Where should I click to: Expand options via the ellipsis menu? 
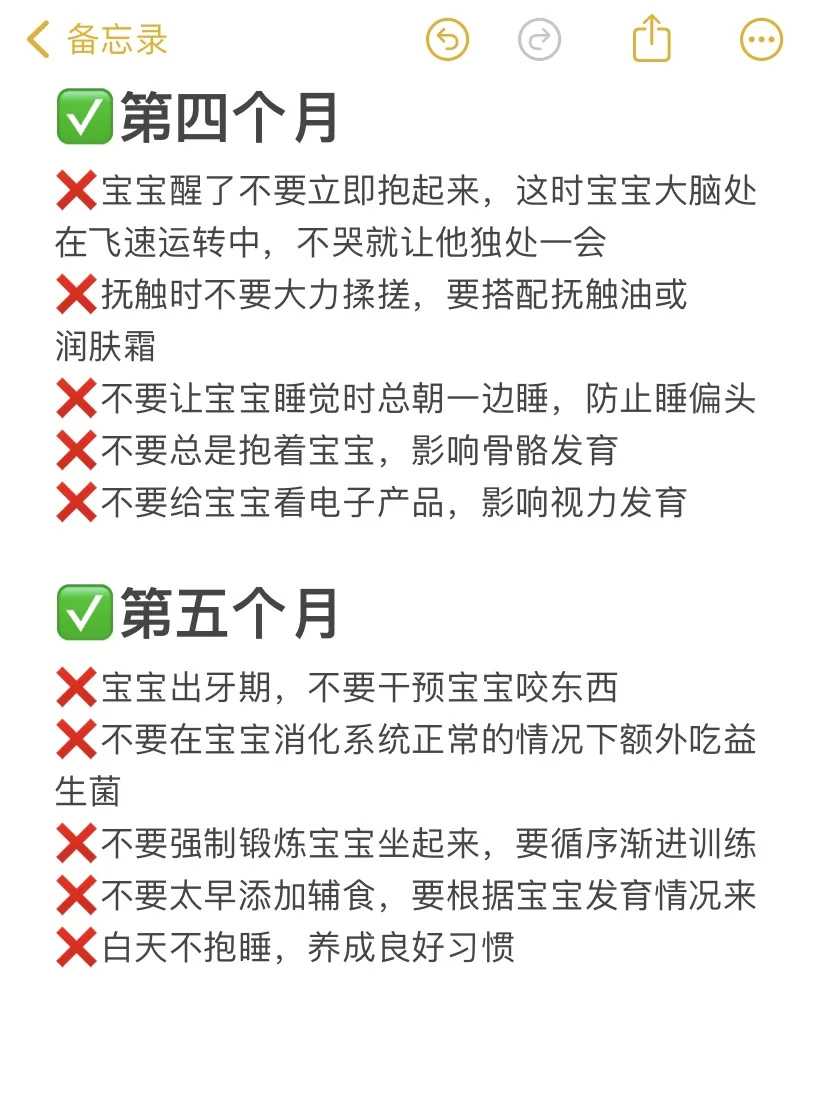761,38
